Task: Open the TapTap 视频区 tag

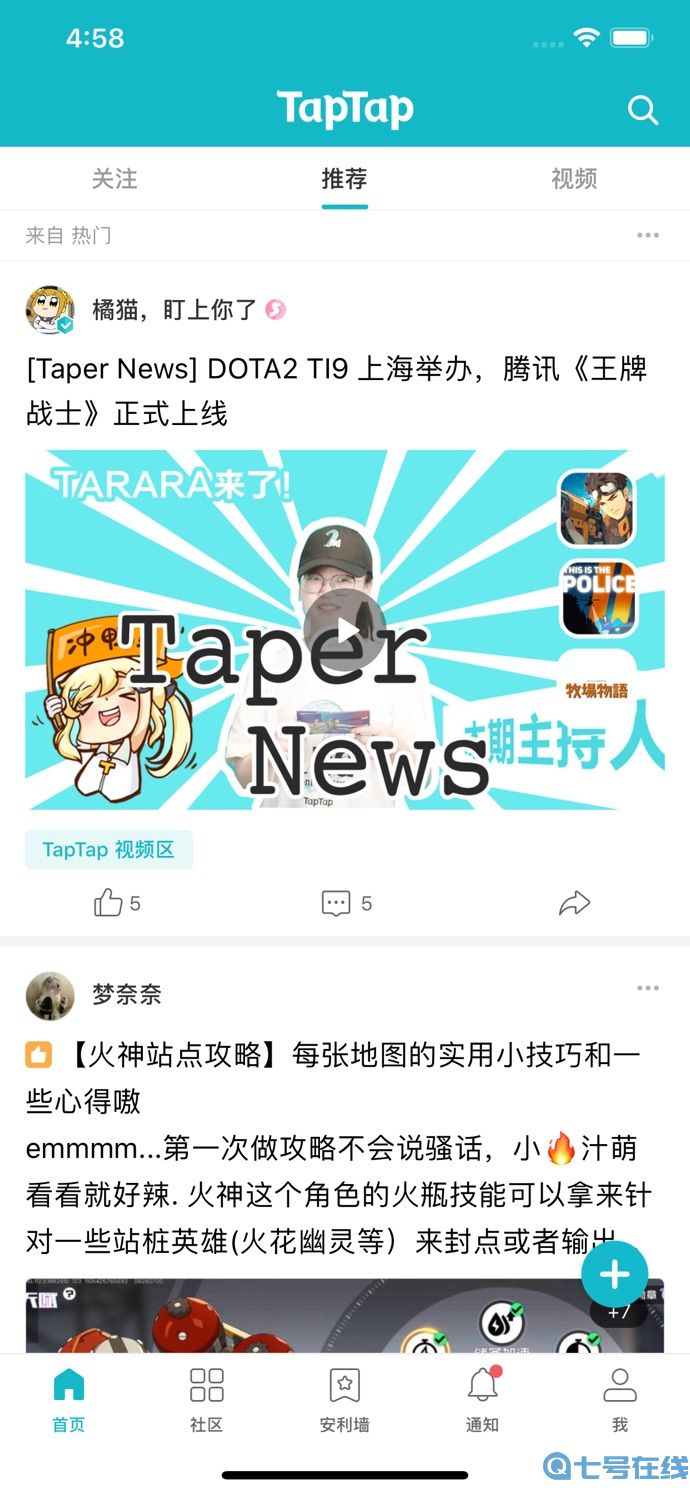Action: (x=108, y=850)
